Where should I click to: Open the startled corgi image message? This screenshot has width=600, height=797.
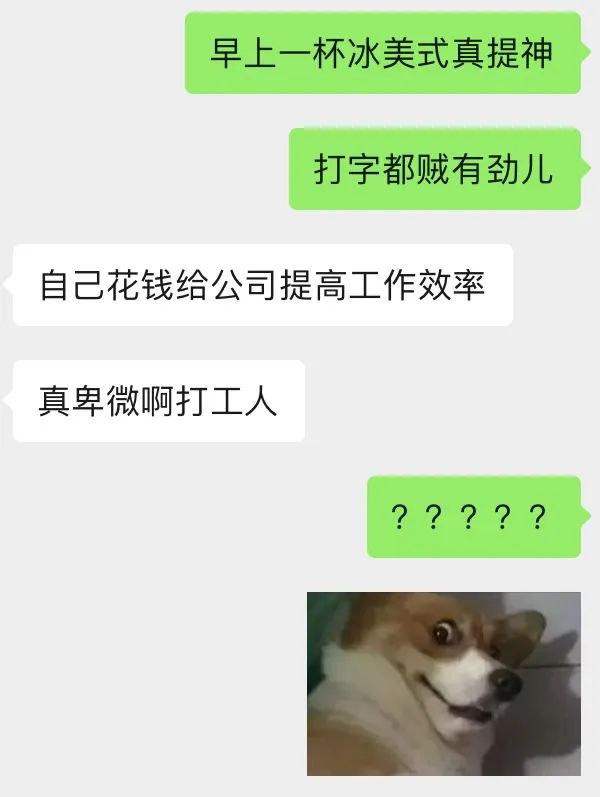443,683
